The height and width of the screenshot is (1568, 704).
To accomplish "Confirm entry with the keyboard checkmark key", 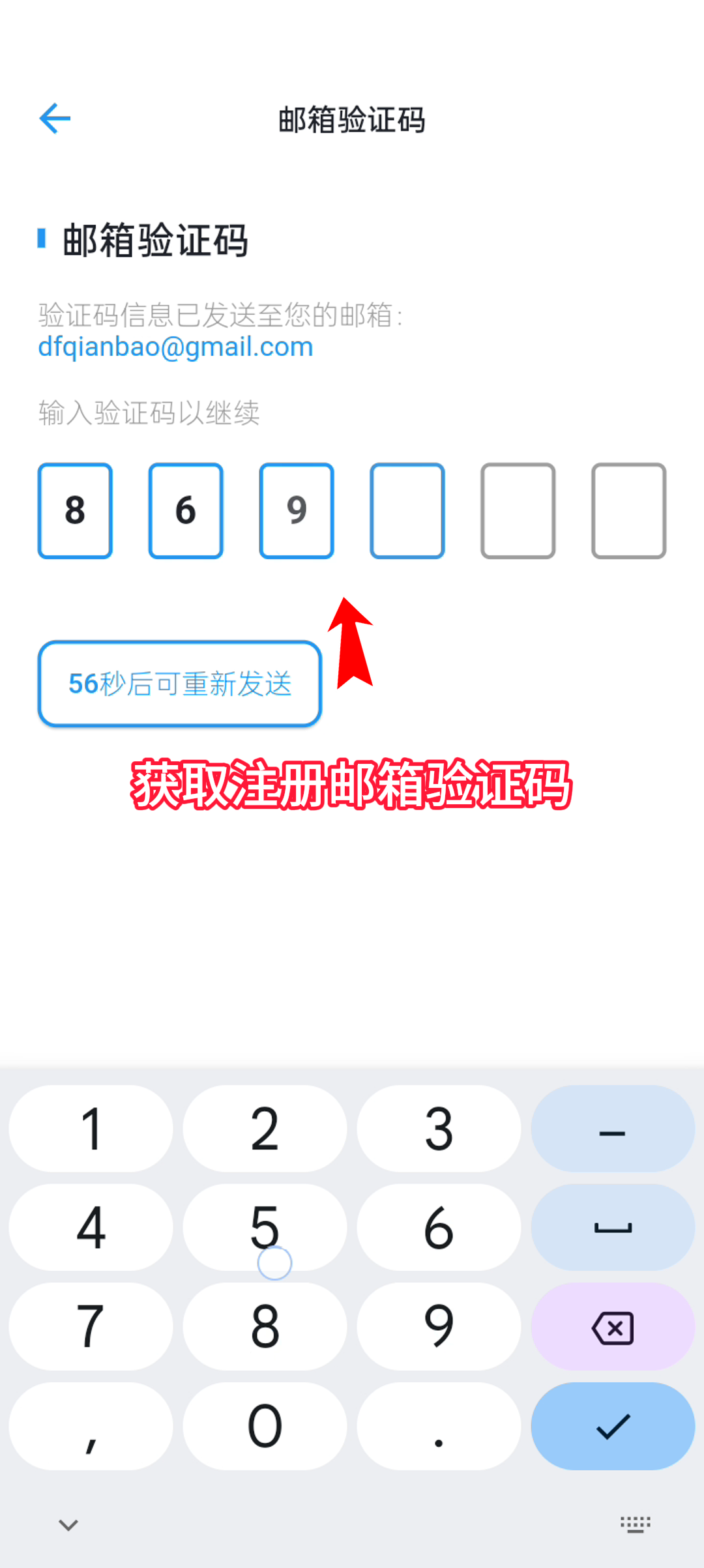I will coord(613,1426).
